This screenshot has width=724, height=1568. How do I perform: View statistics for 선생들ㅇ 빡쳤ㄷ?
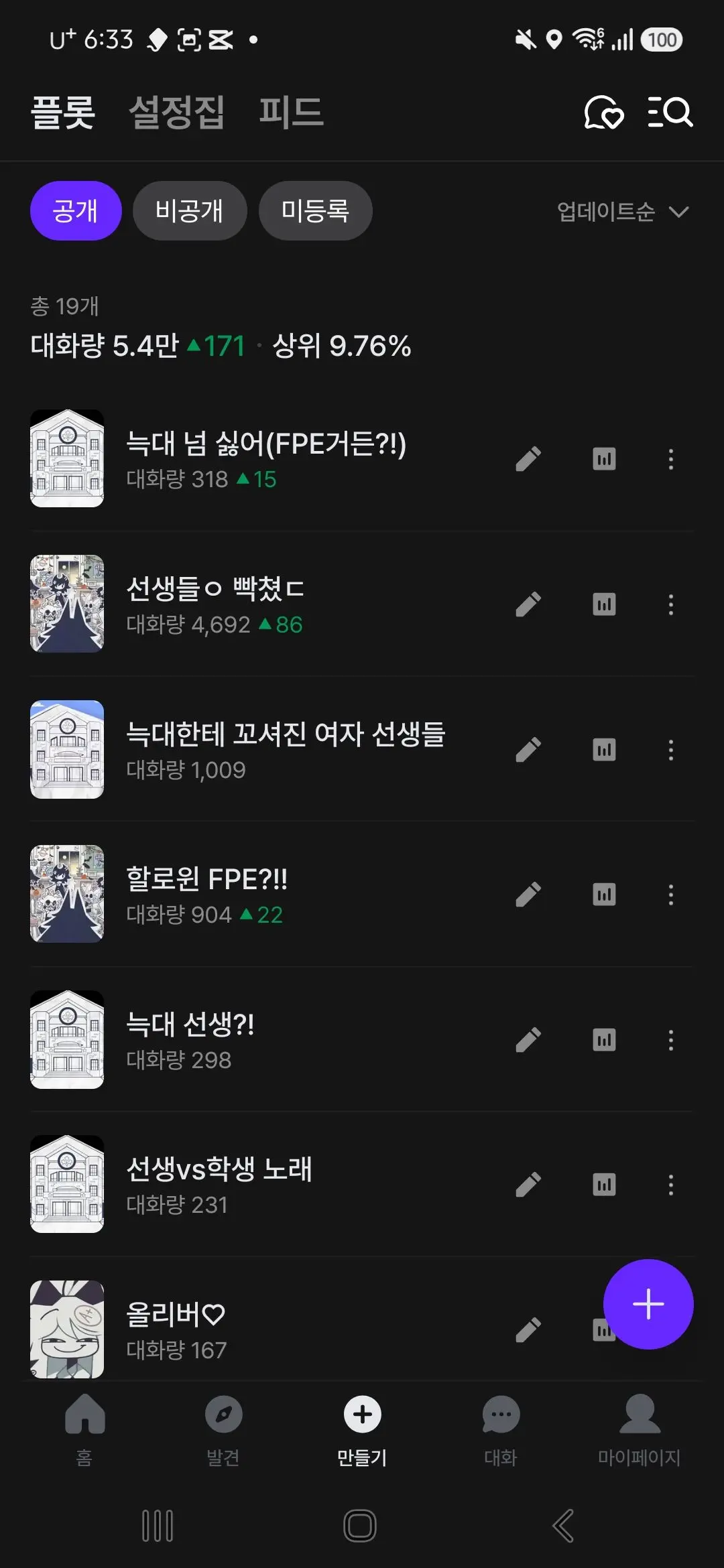(604, 604)
